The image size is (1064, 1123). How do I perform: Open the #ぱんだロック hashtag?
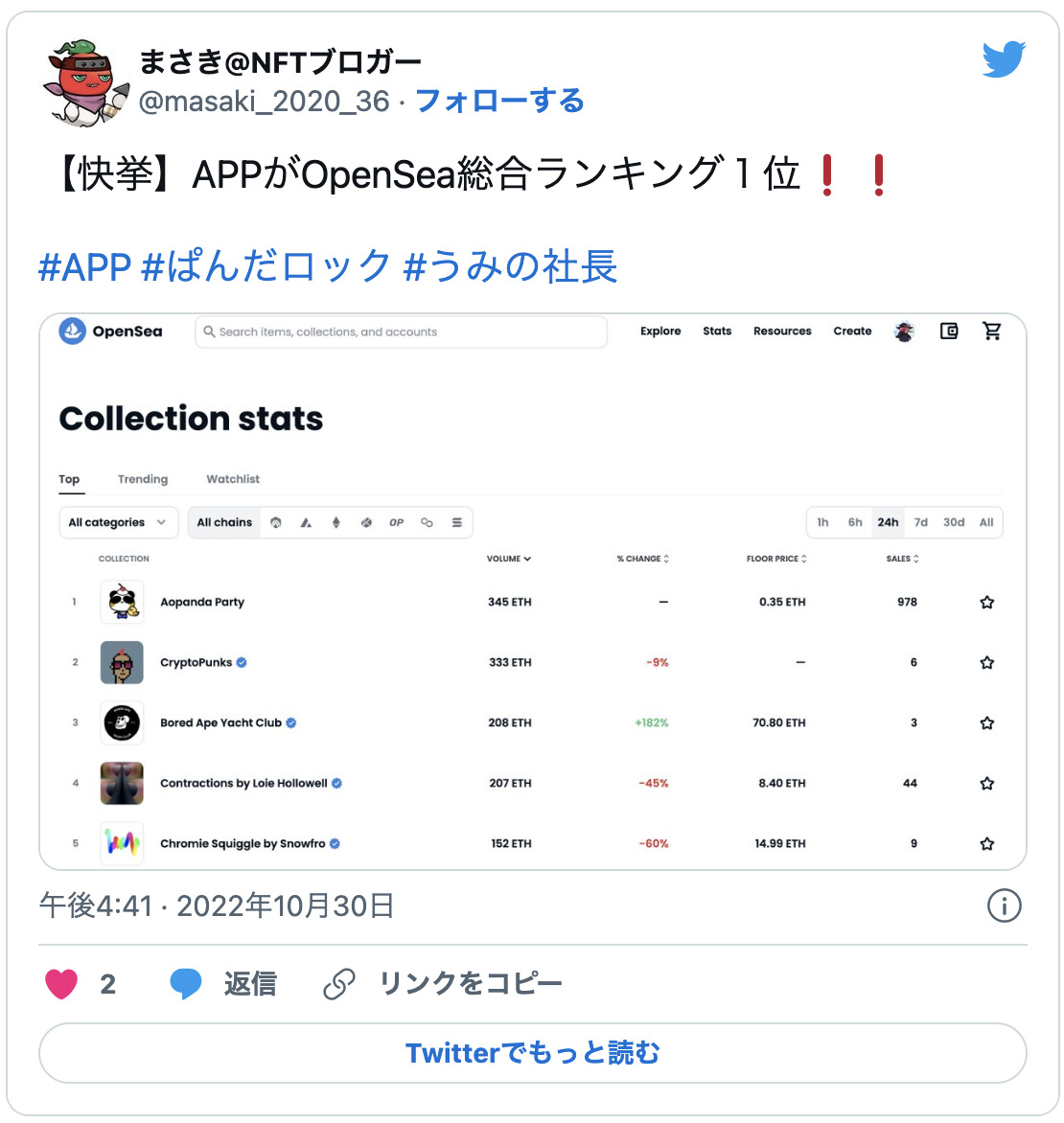pyautogui.click(x=266, y=266)
